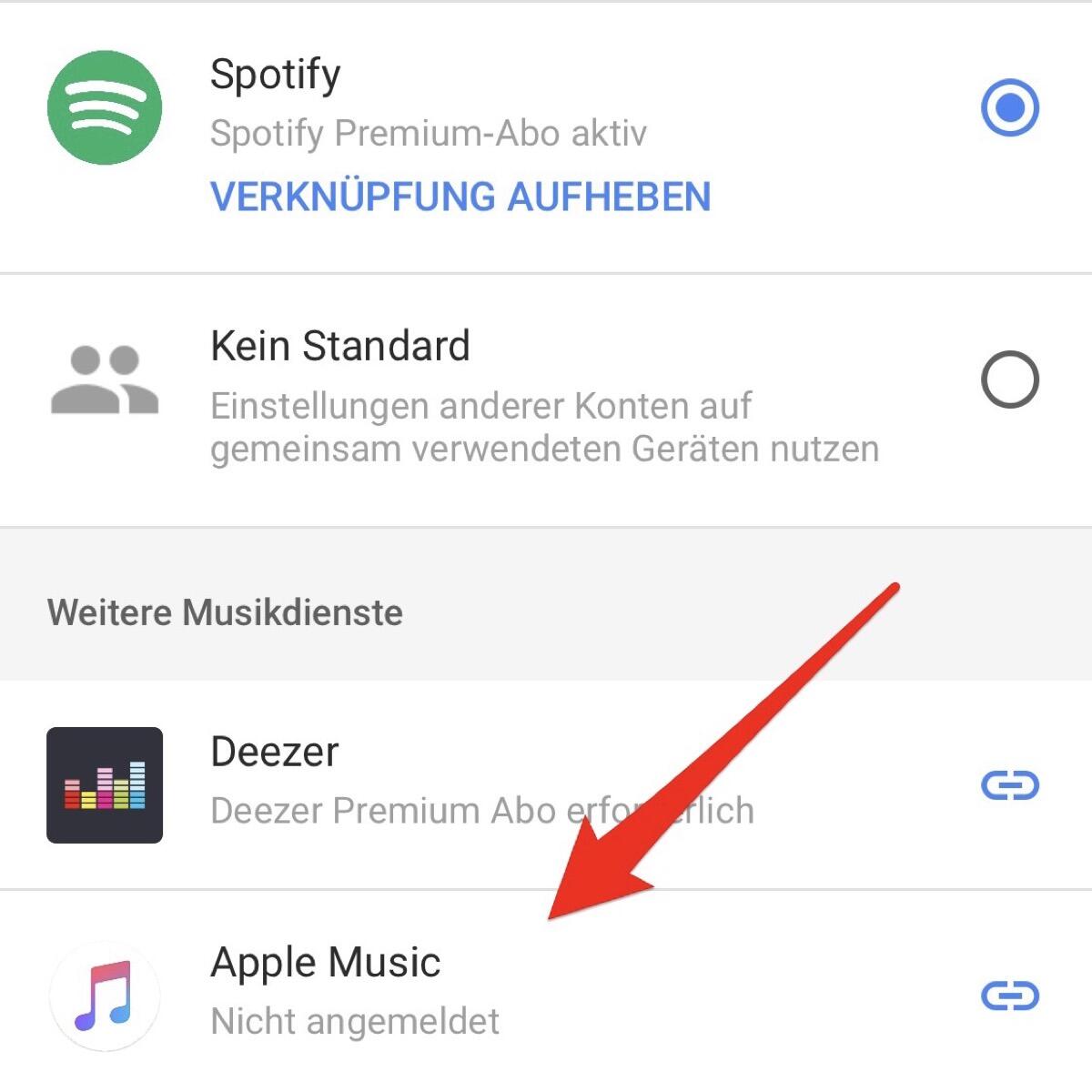This screenshot has height=1092, width=1092.
Task: Link the Deezer account
Action: pos(1009,785)
